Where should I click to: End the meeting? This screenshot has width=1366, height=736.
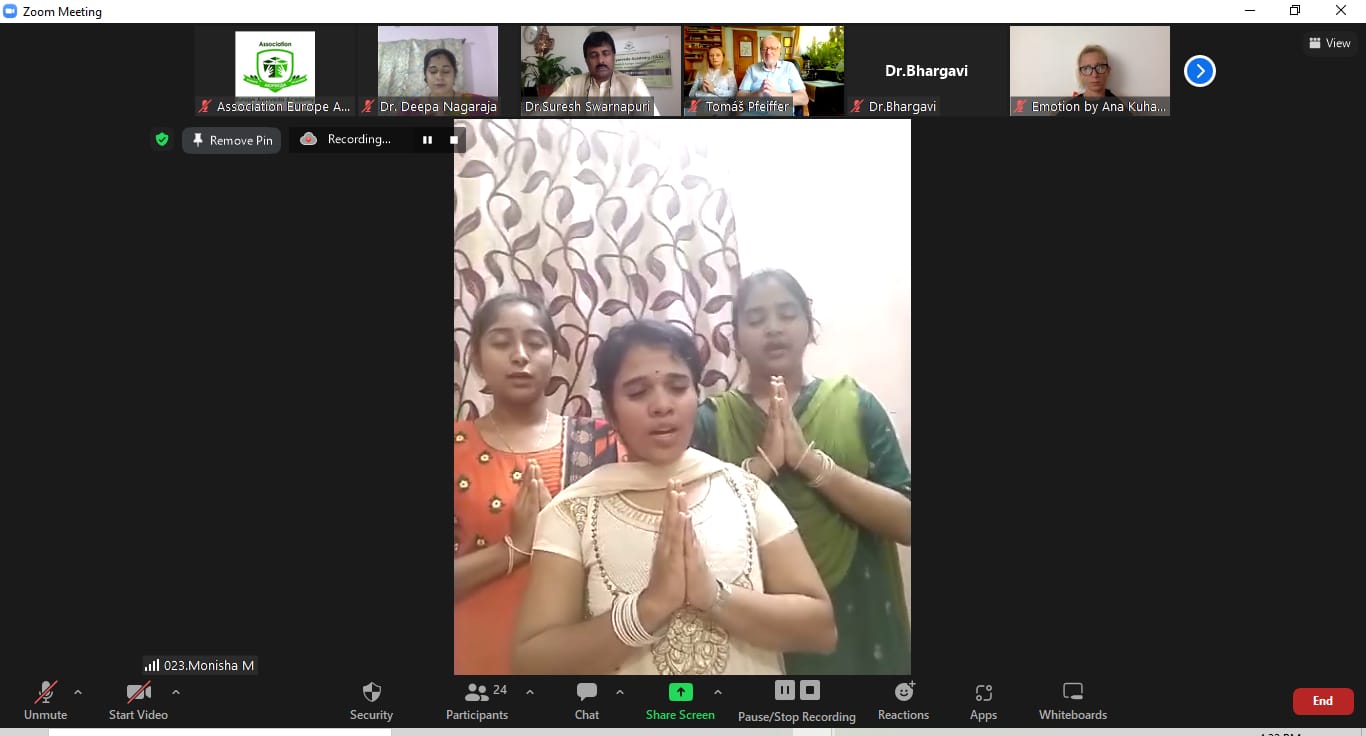pos(1322,701)
